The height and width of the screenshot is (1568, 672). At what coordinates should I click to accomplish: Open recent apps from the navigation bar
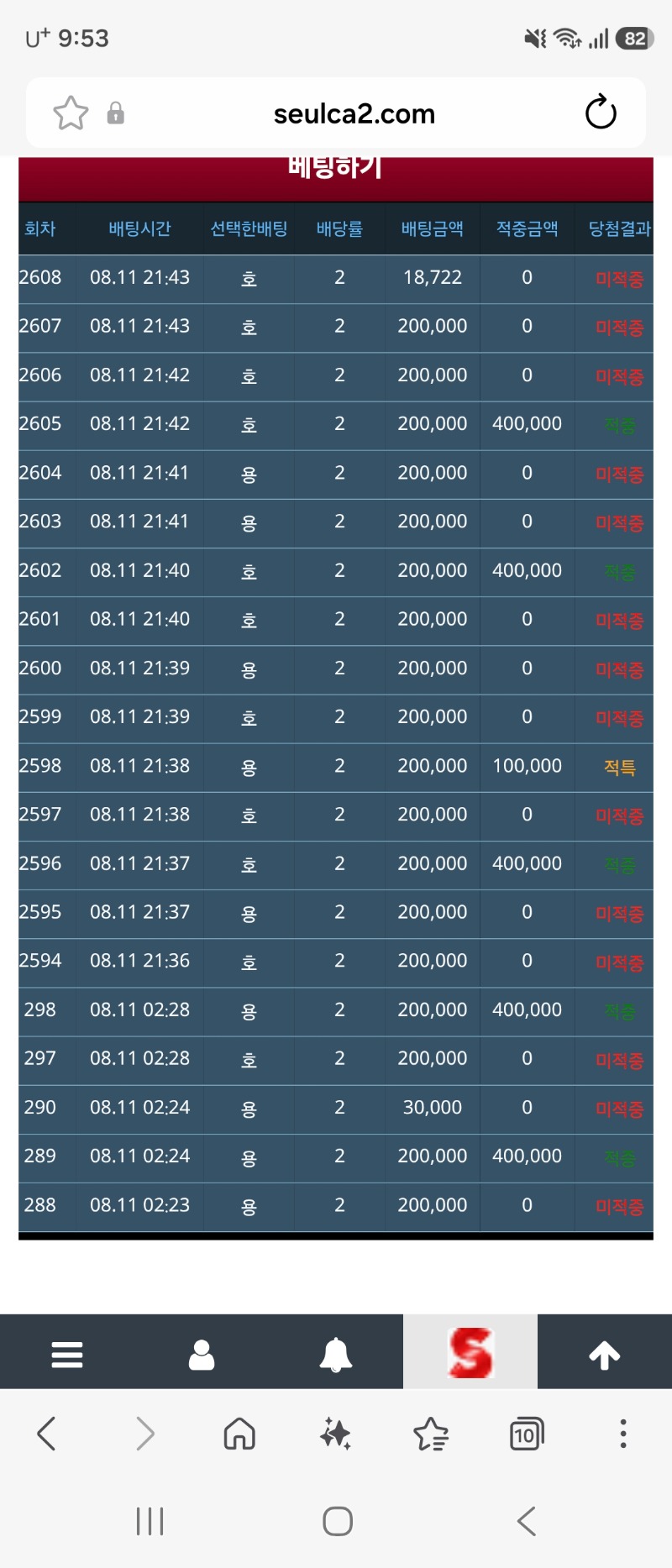click(150, 1521)
